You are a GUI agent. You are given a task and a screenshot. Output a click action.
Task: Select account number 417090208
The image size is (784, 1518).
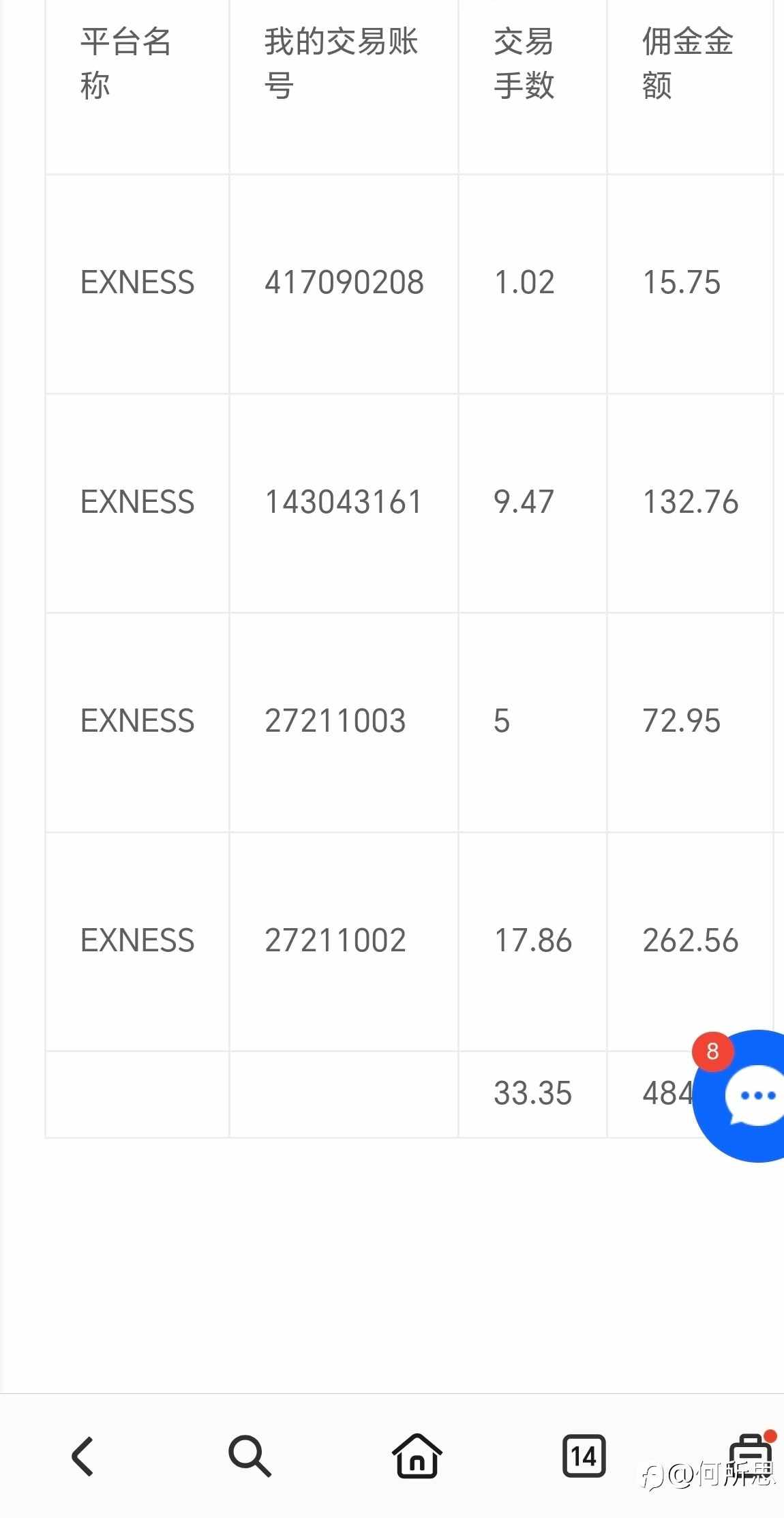pos(344,282)
